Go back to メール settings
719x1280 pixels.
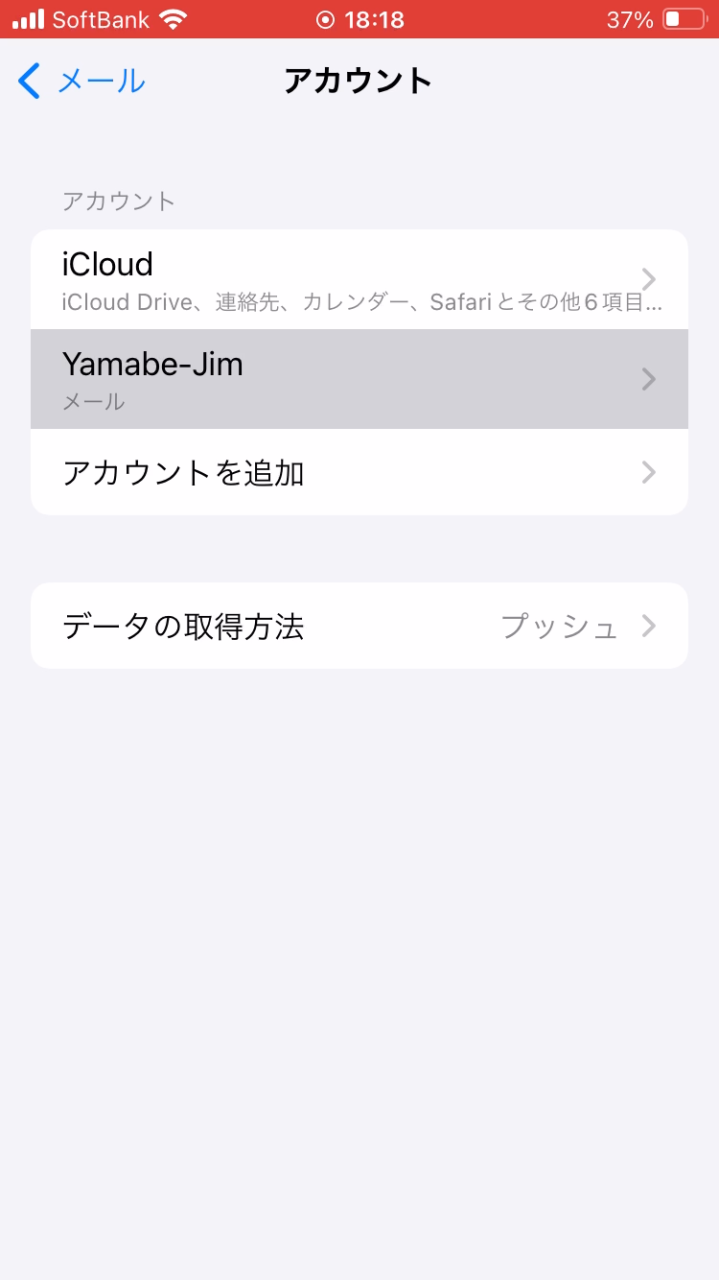pos(82,81)
